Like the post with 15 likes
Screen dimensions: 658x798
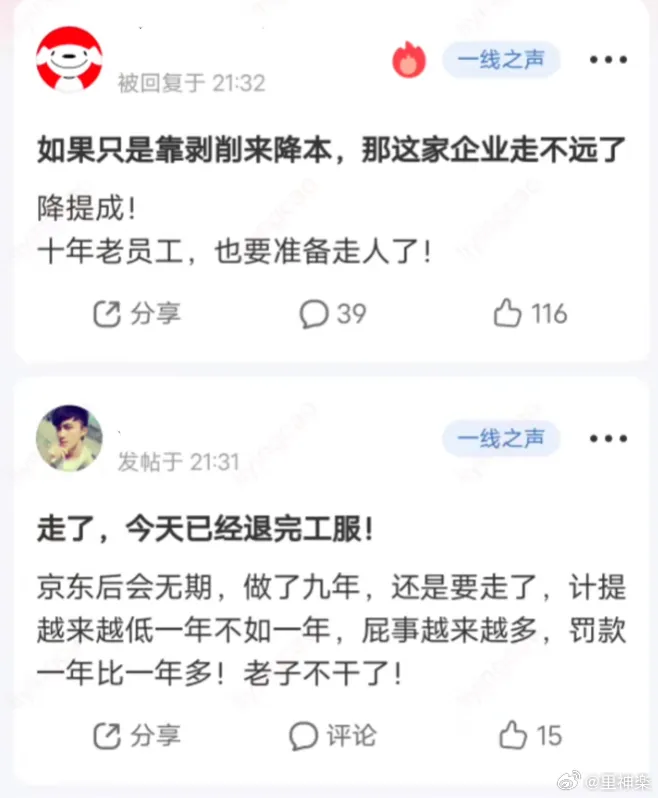tap(530, 737)
